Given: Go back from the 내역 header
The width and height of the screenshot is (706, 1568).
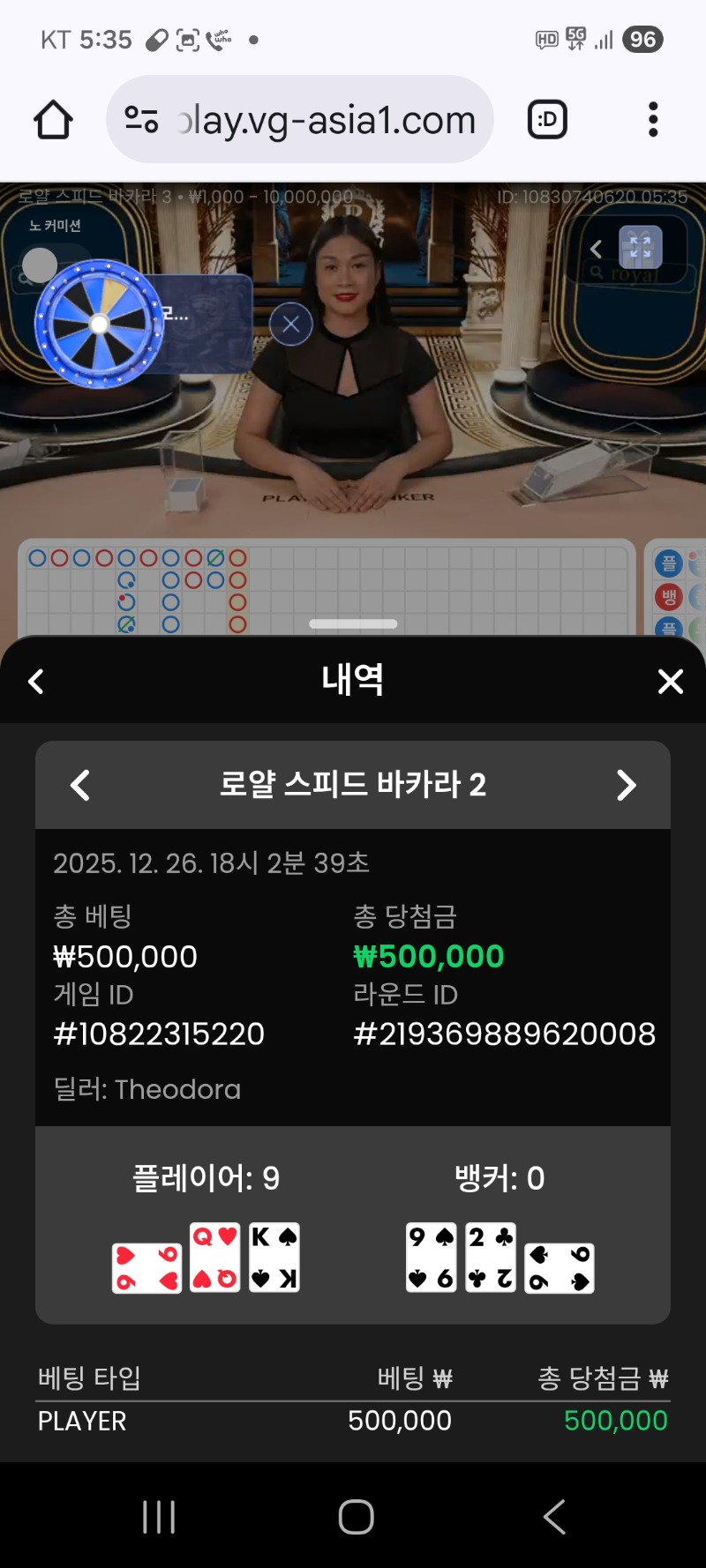Looking at the screenshot, I should [x=36, y=681].
